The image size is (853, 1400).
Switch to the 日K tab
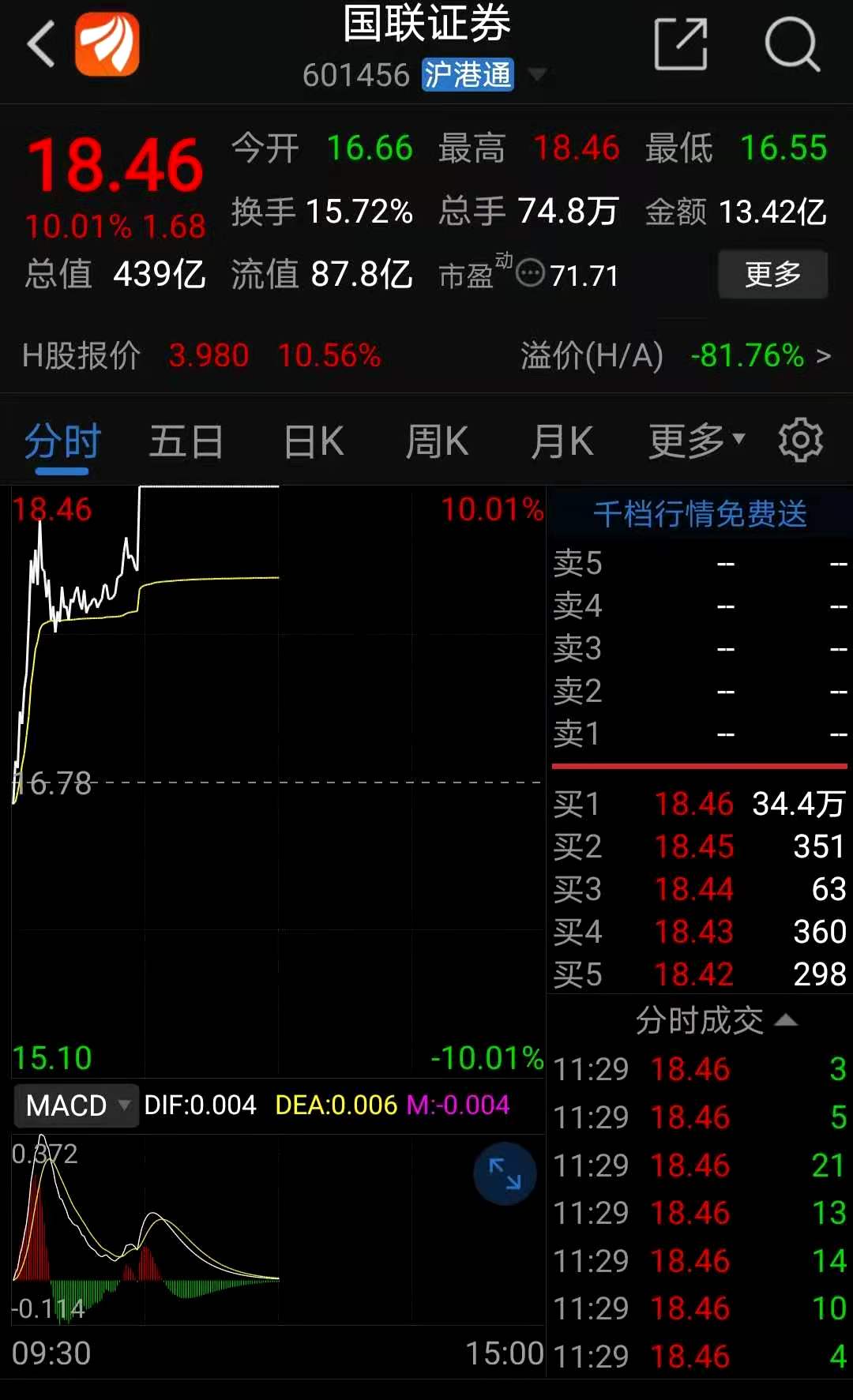[x=313, y=440]
